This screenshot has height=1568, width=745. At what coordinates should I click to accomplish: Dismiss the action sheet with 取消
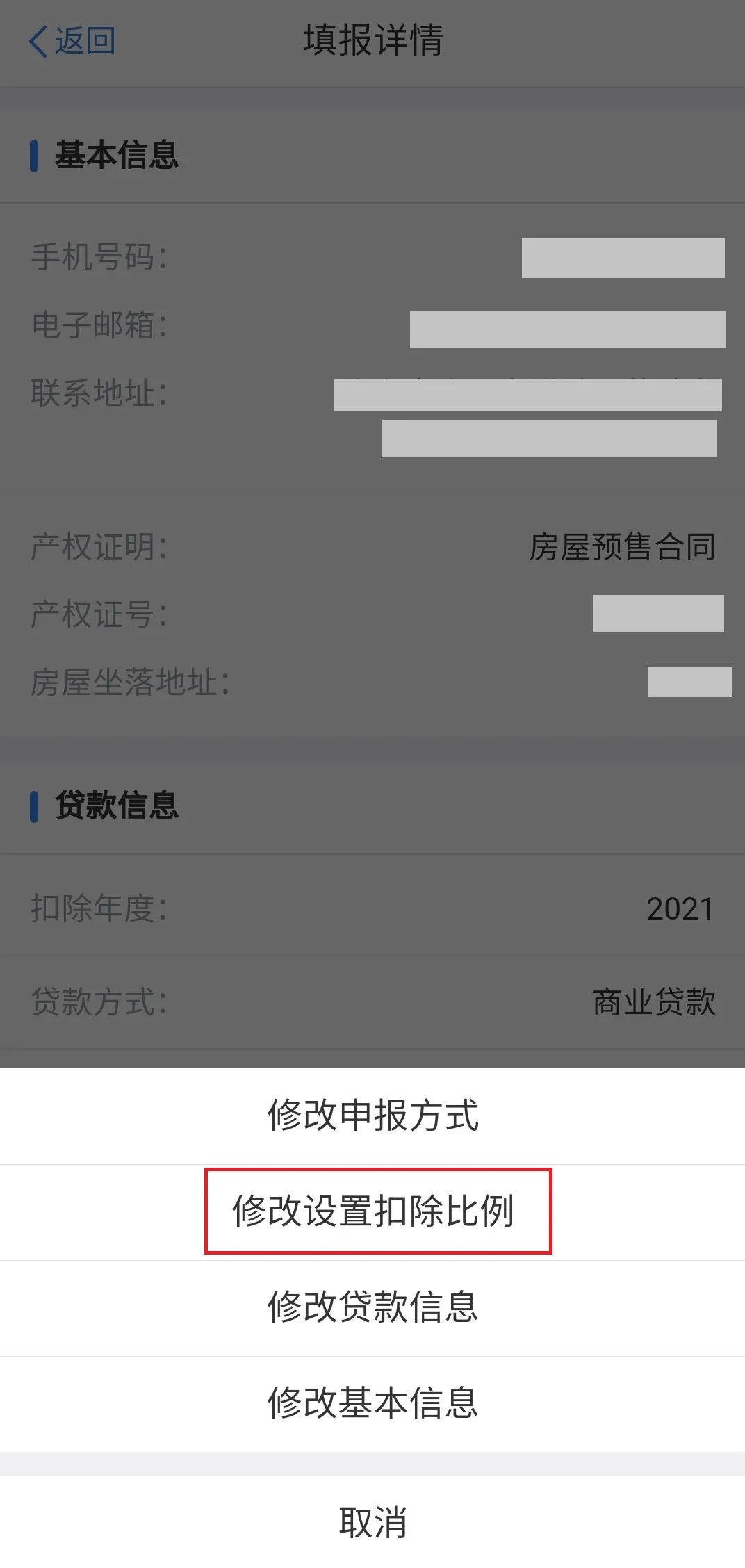pyautogui.click(x=372, y=1521)
